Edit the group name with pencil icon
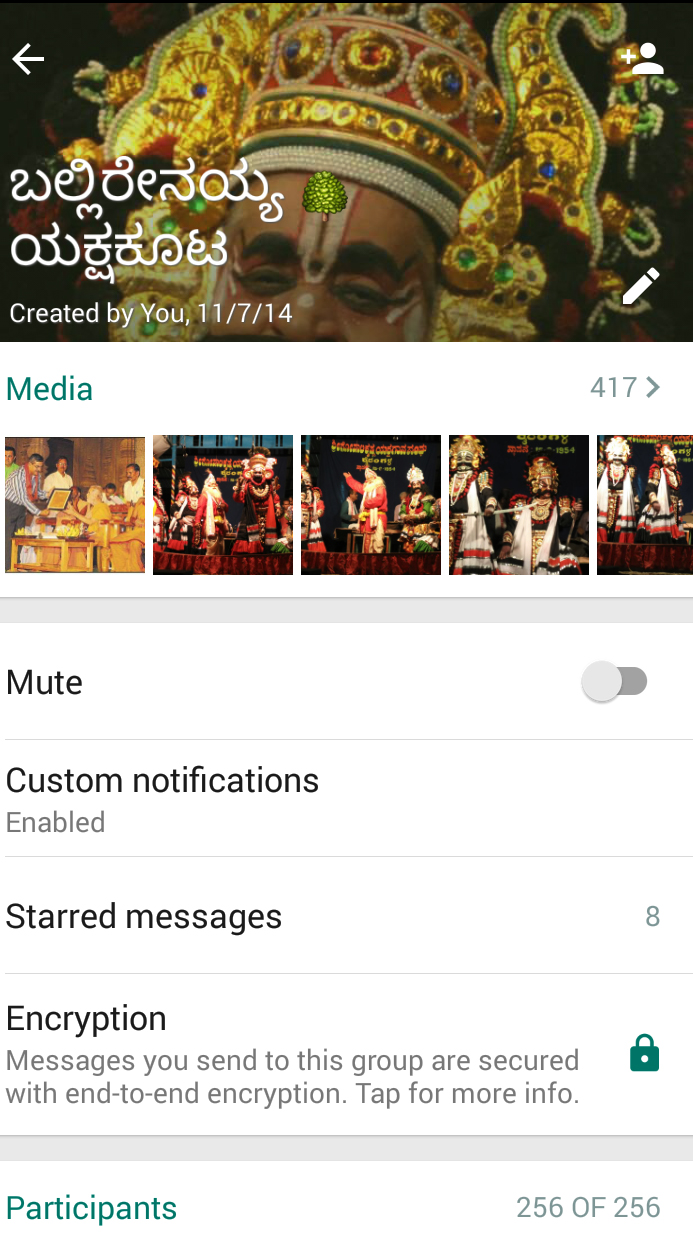The width and height of the screenshot is (693, 1233). 641,286
